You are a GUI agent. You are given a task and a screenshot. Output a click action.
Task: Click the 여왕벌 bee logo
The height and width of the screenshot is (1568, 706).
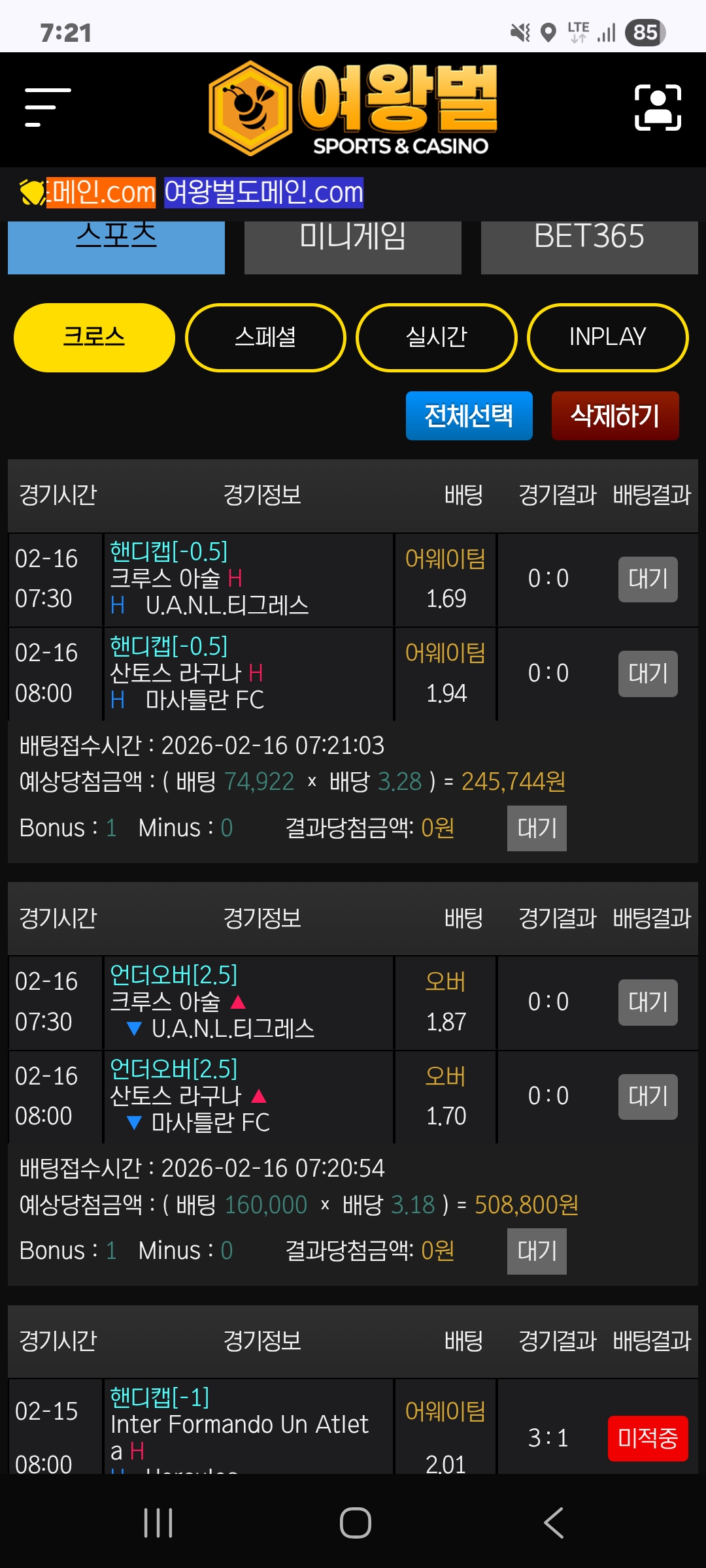pos(353,108)
